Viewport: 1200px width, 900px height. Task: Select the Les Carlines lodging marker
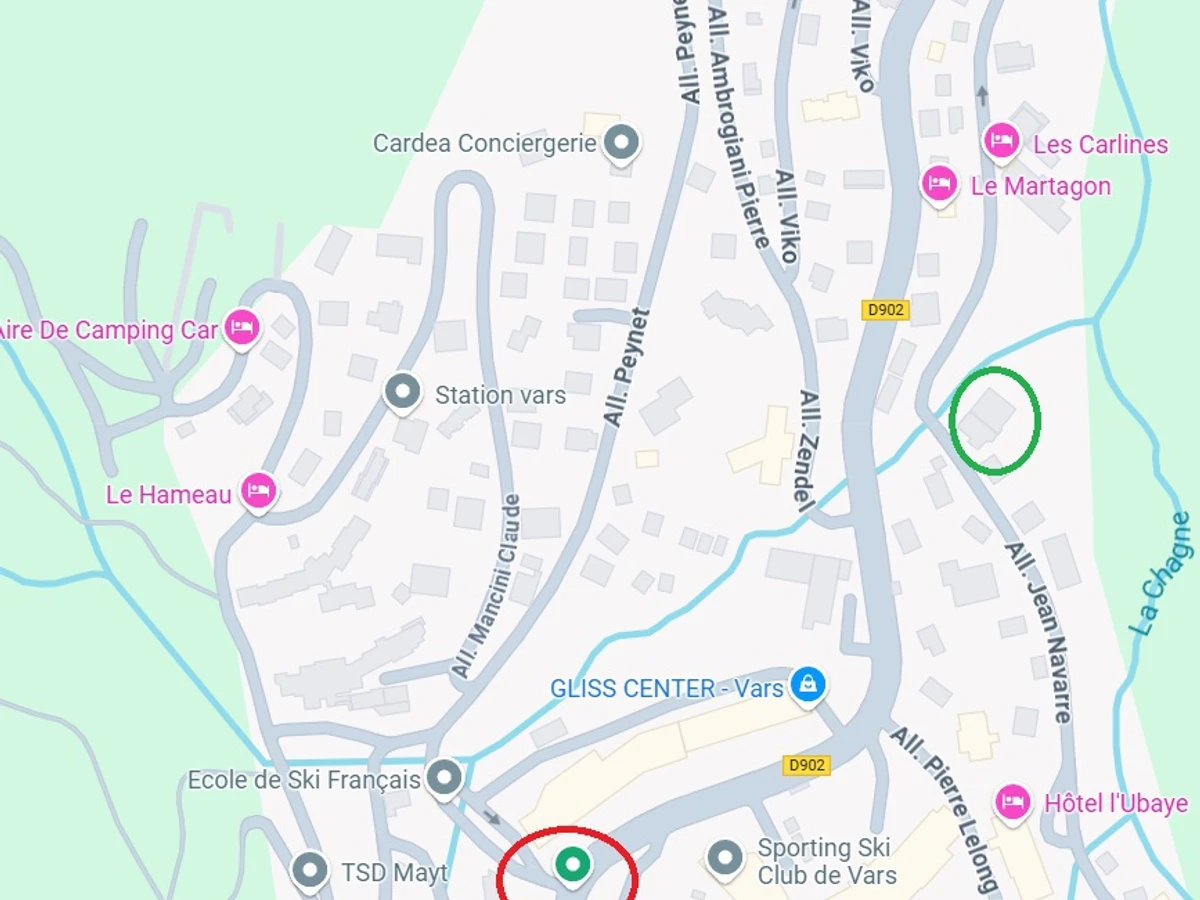pos(1001,141)
